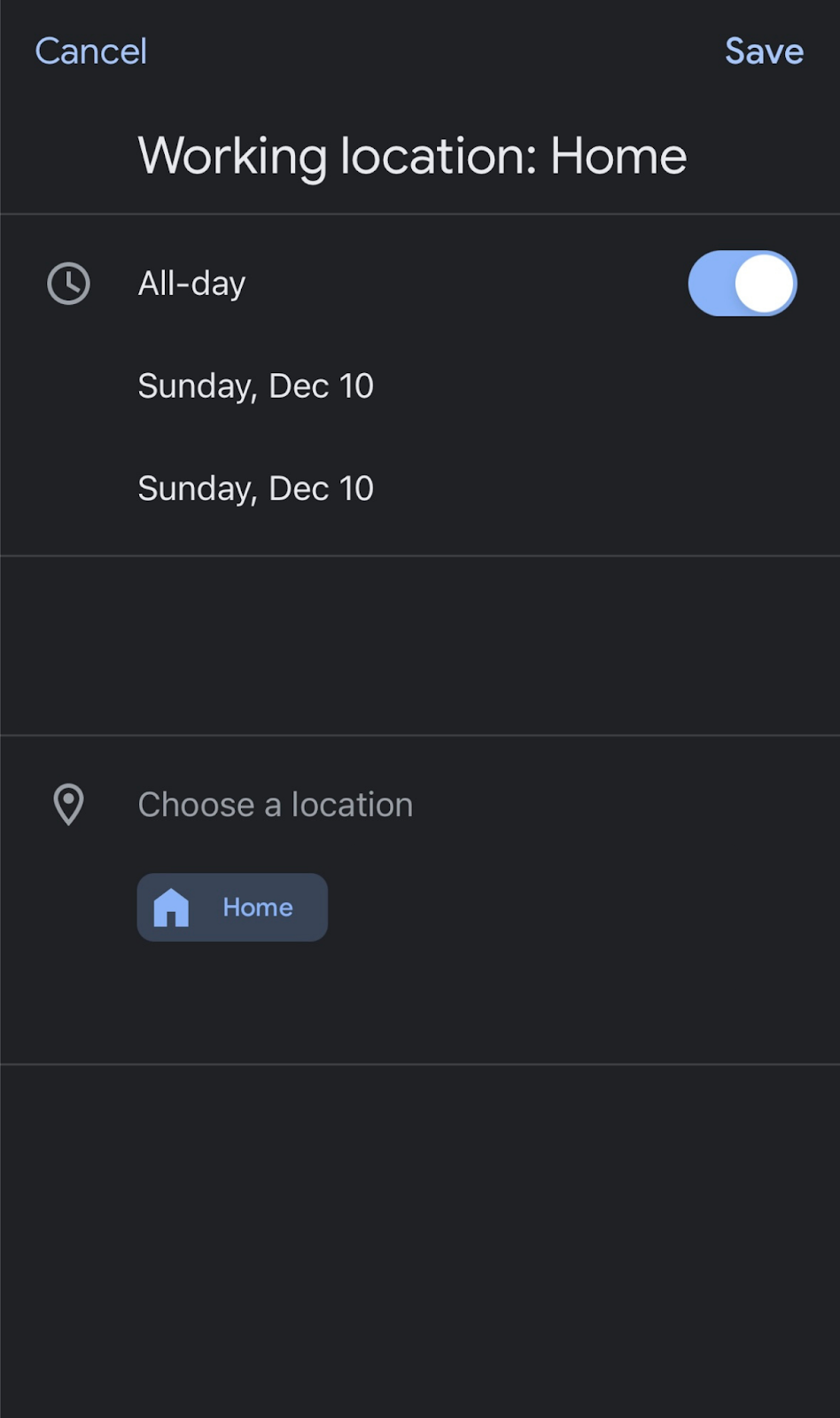Image resolution: width=840 pixels, height=1418 pixels.
Task: Open the end date picker below the start date
Action: (256, 488)
